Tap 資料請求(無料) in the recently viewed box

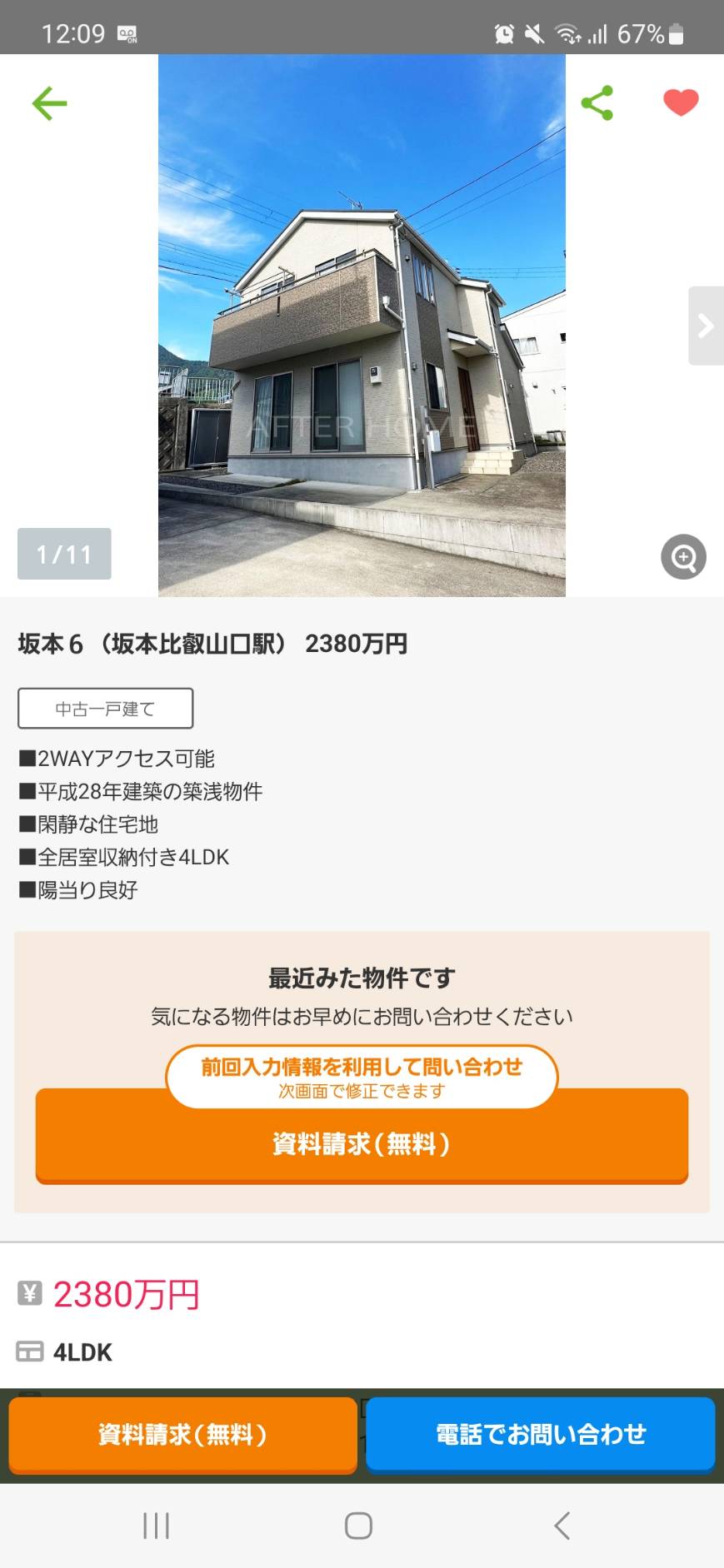[362, 1144]
